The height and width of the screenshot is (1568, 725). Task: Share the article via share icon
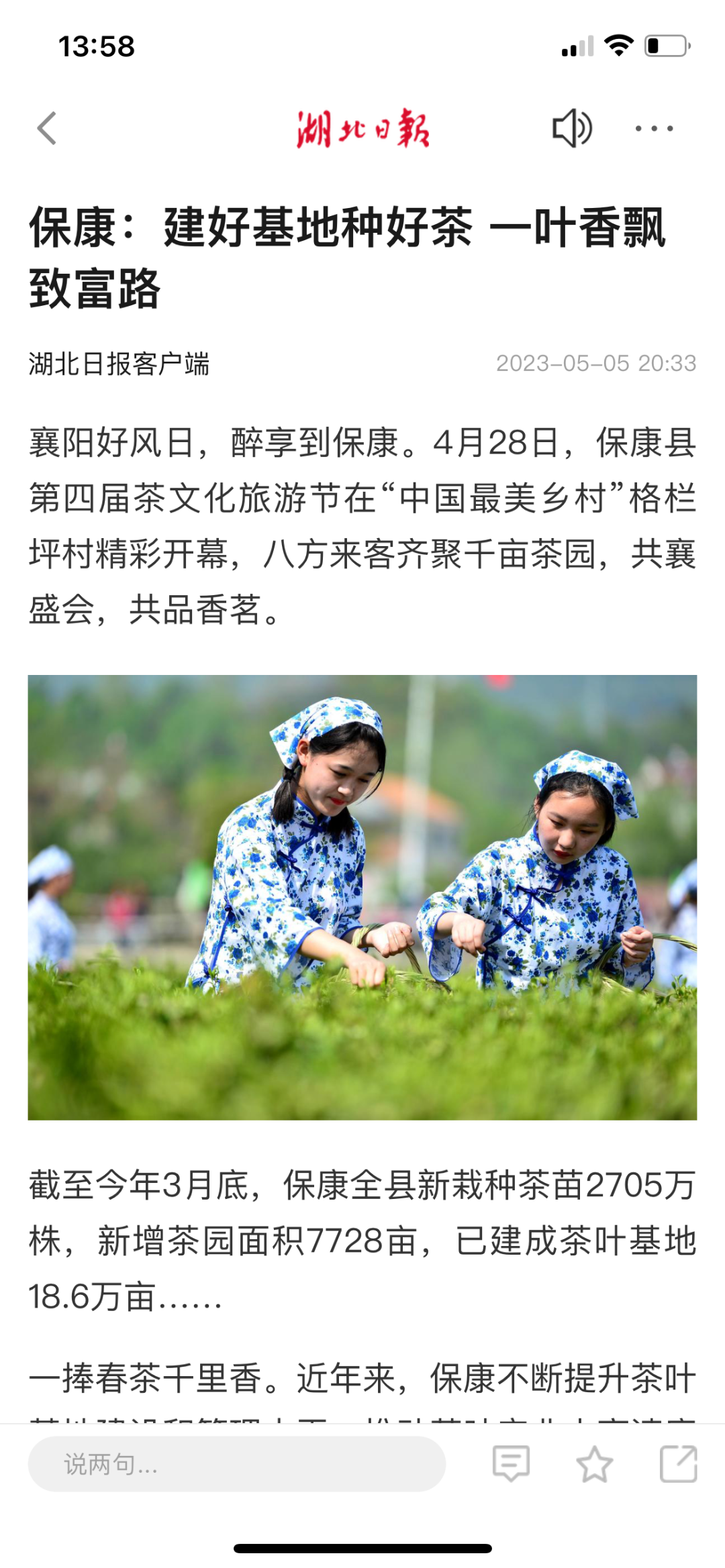pyautogui.click(x=678, y=1463)
